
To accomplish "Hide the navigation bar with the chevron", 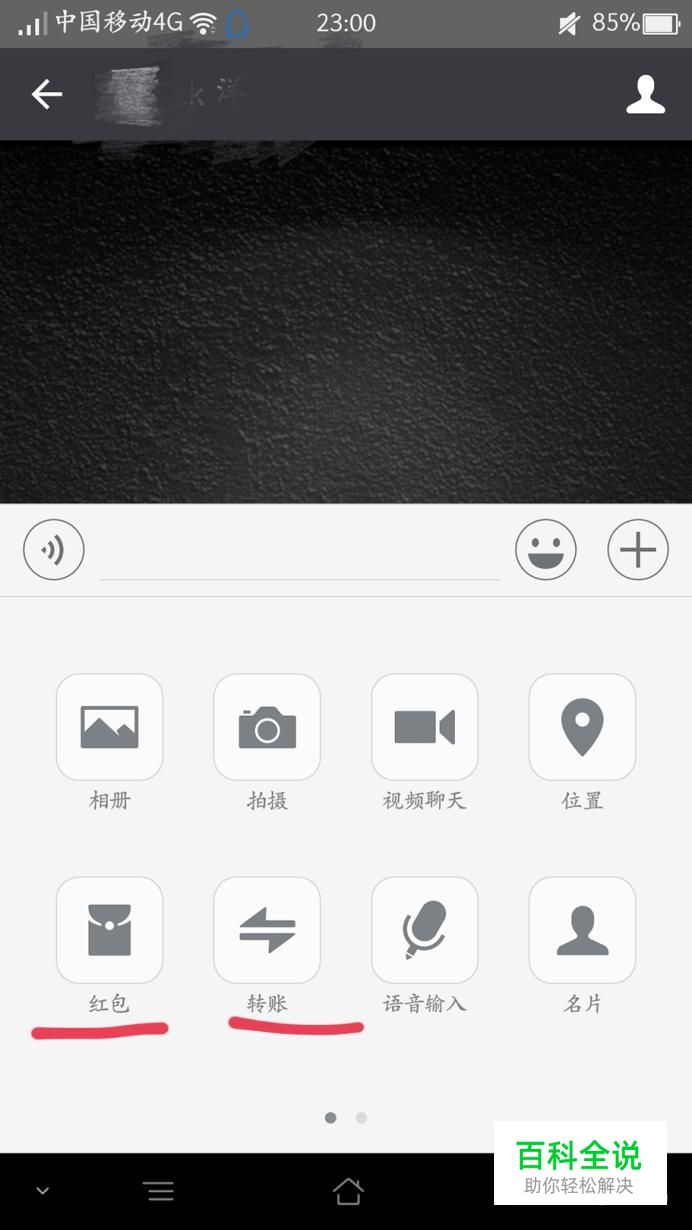I will point(42,1190).
